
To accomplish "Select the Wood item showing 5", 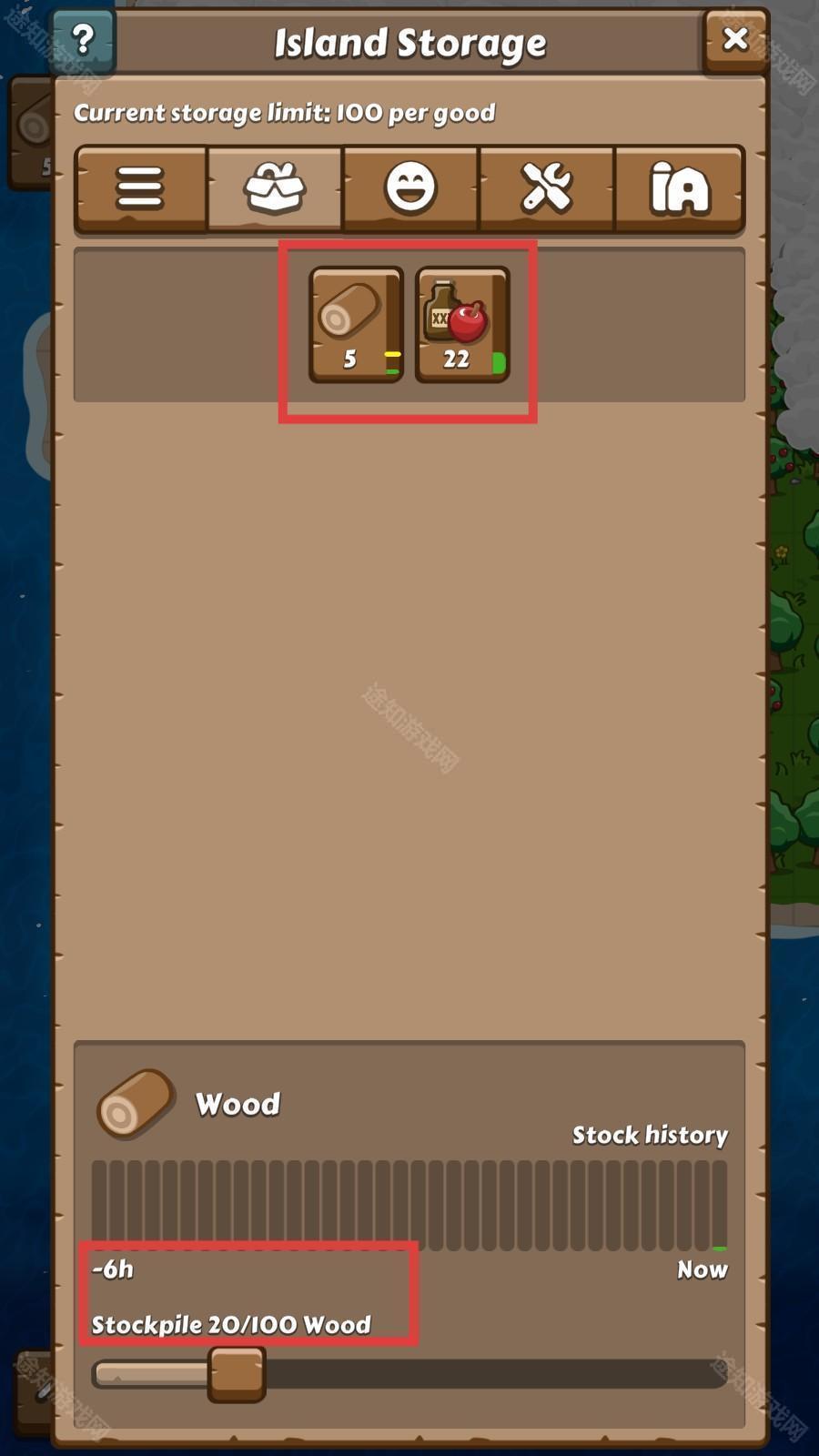I will point(356,324).
